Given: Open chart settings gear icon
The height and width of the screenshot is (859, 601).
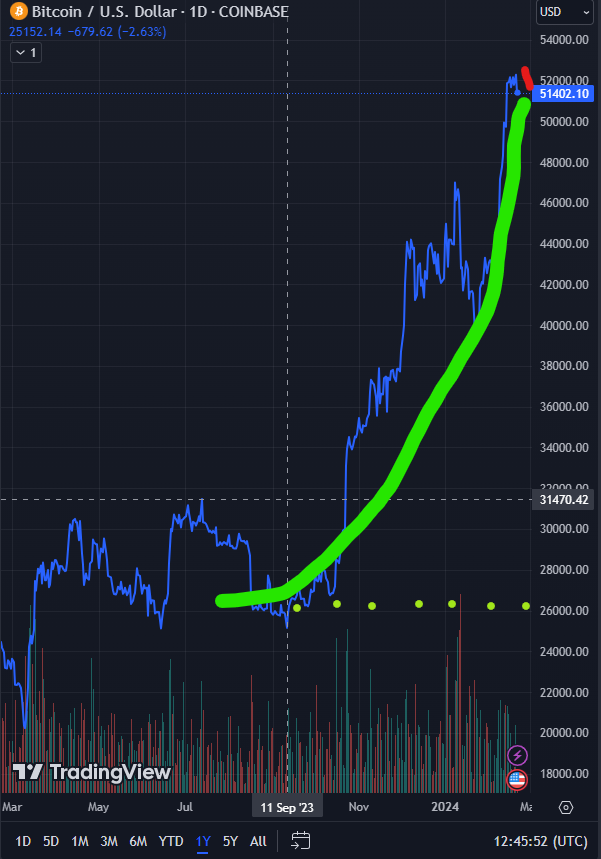Looking at the screenshot, I should tap(566, 807).
